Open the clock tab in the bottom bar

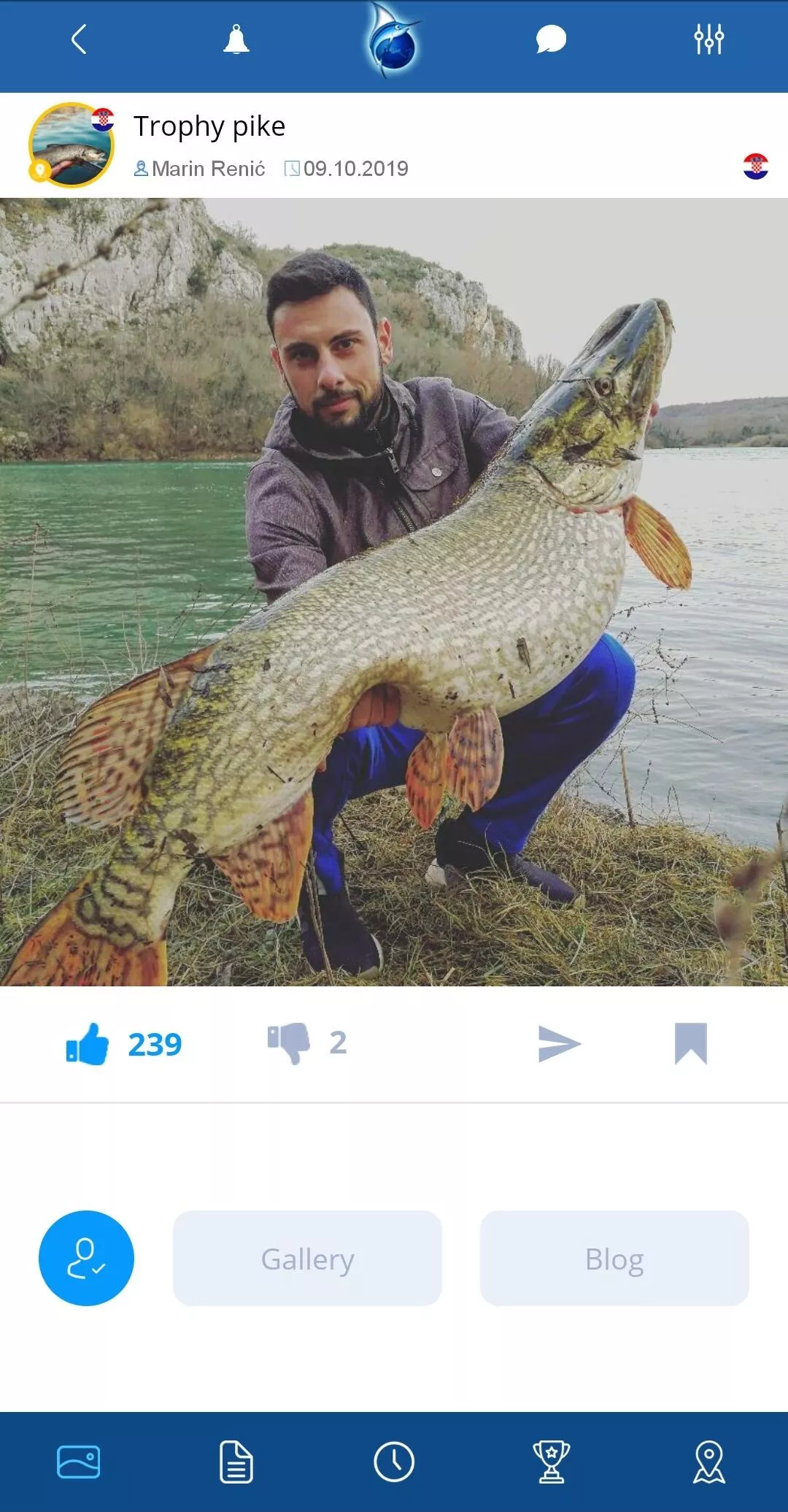point(394,1462)
